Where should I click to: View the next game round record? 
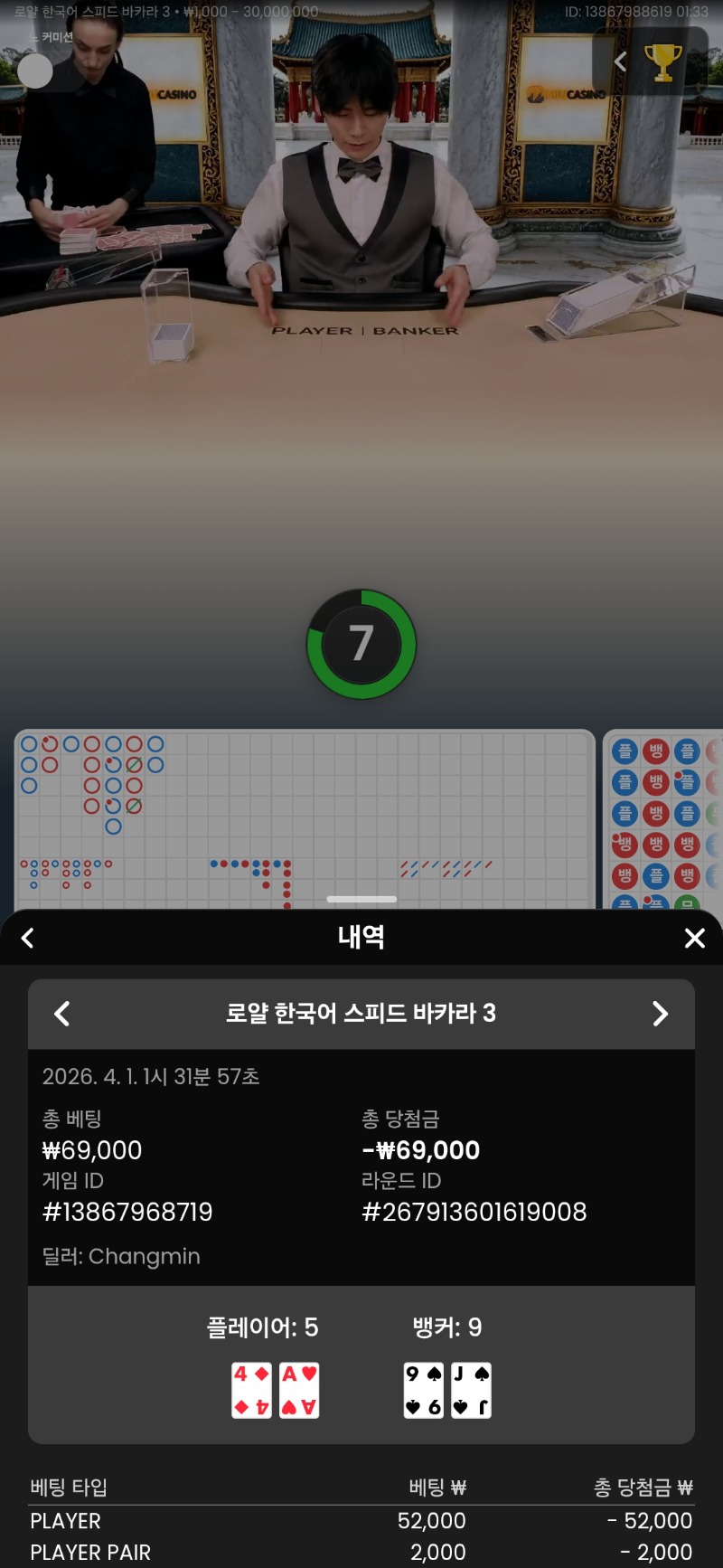[x=660, y=1014]
